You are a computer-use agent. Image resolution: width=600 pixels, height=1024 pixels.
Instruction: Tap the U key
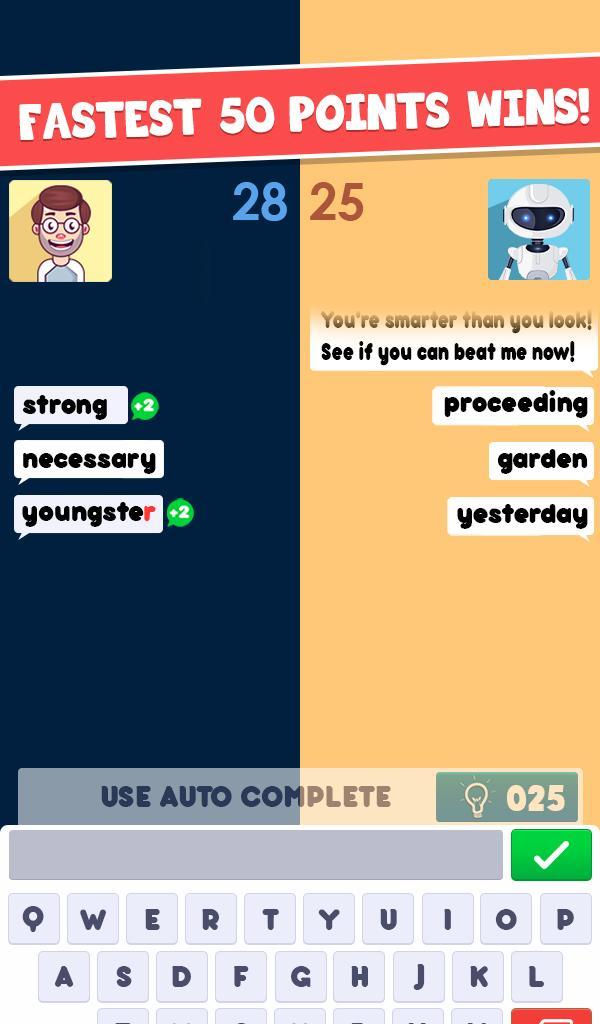point(388,919)
